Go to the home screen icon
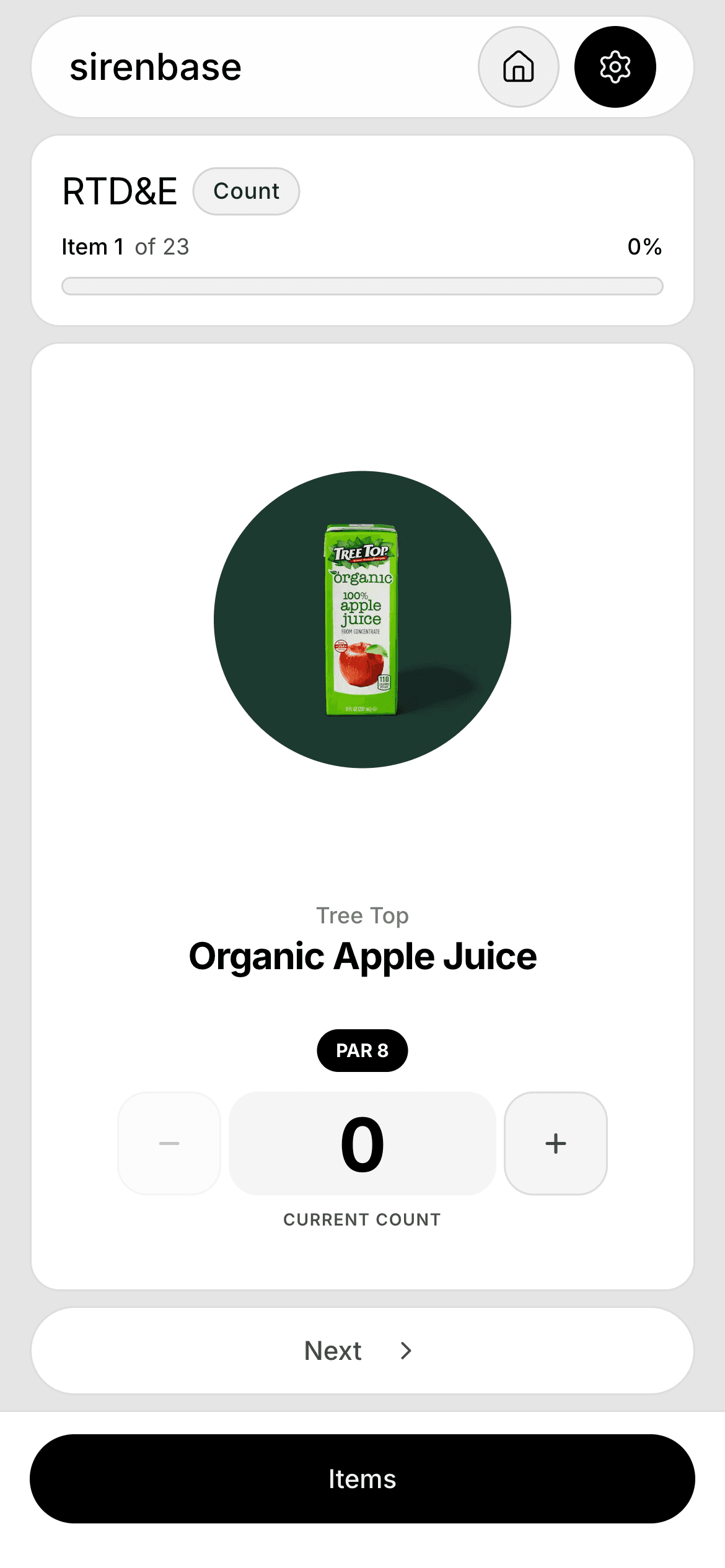Screen dimensions: 725x1568 (x=518, y=67)
